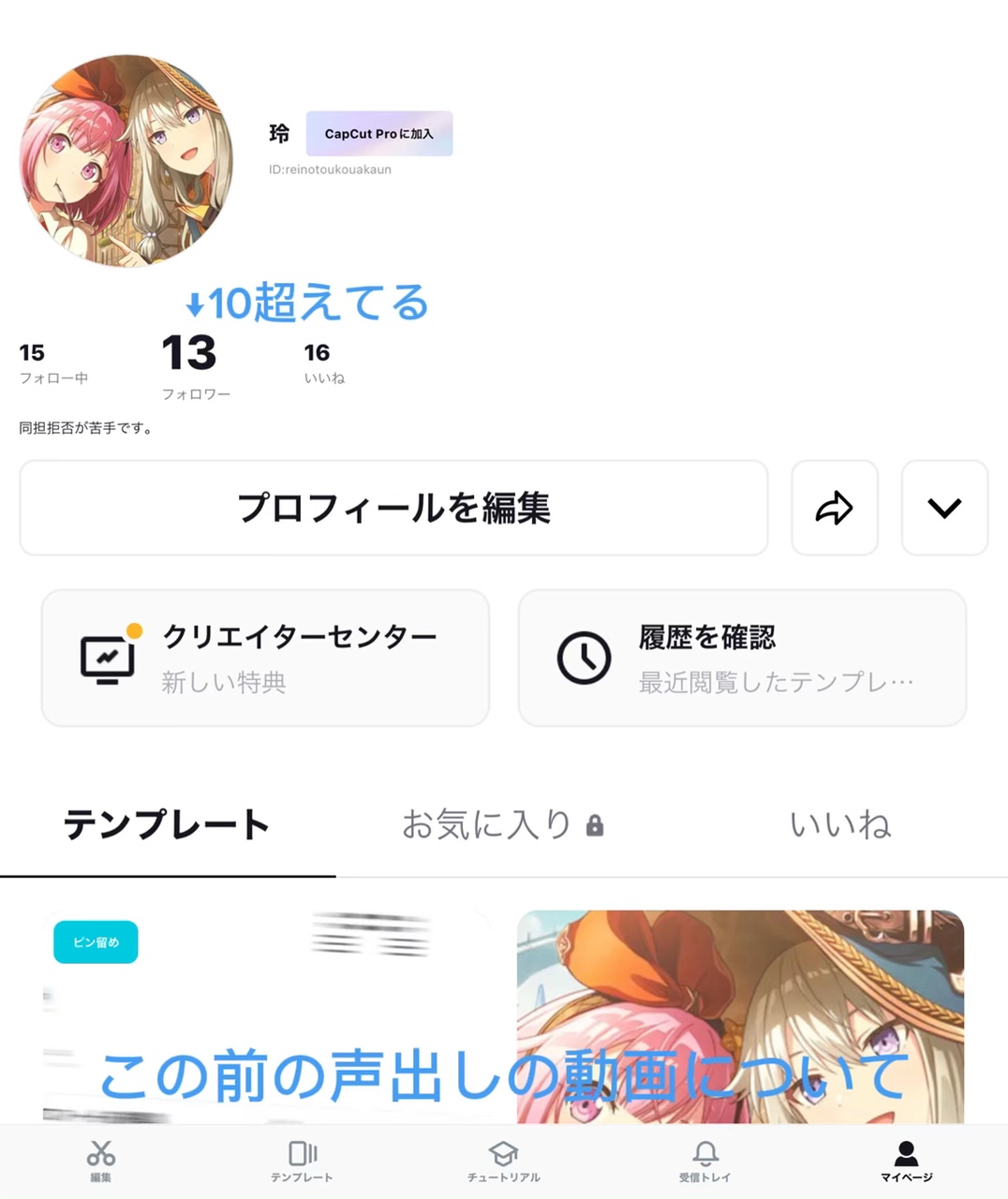Open プロフィールを編集 to edit profile
1008x1199 pixels.
pos(393,508)
